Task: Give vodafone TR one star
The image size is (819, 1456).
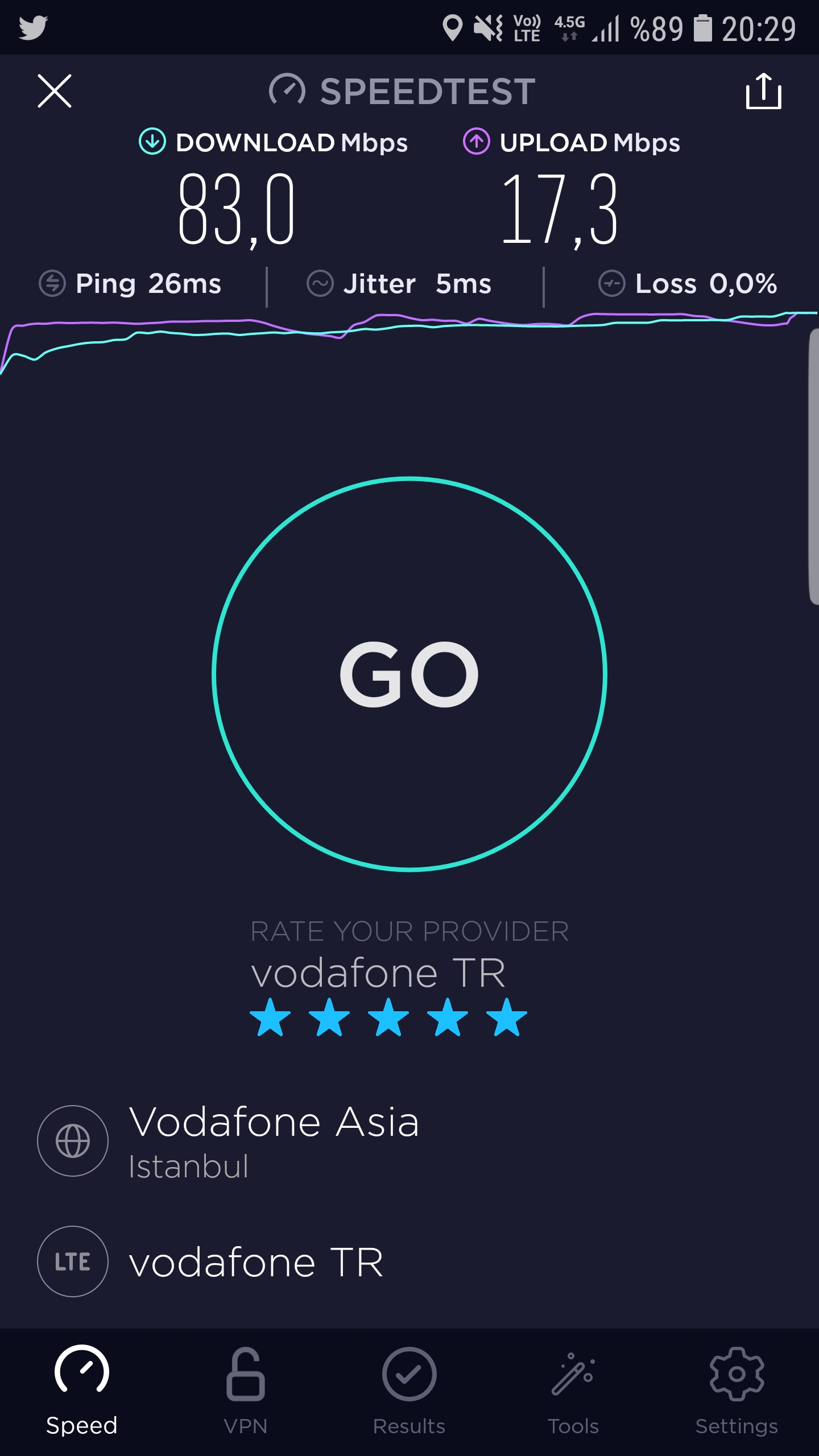Action: pos(270,1017)
